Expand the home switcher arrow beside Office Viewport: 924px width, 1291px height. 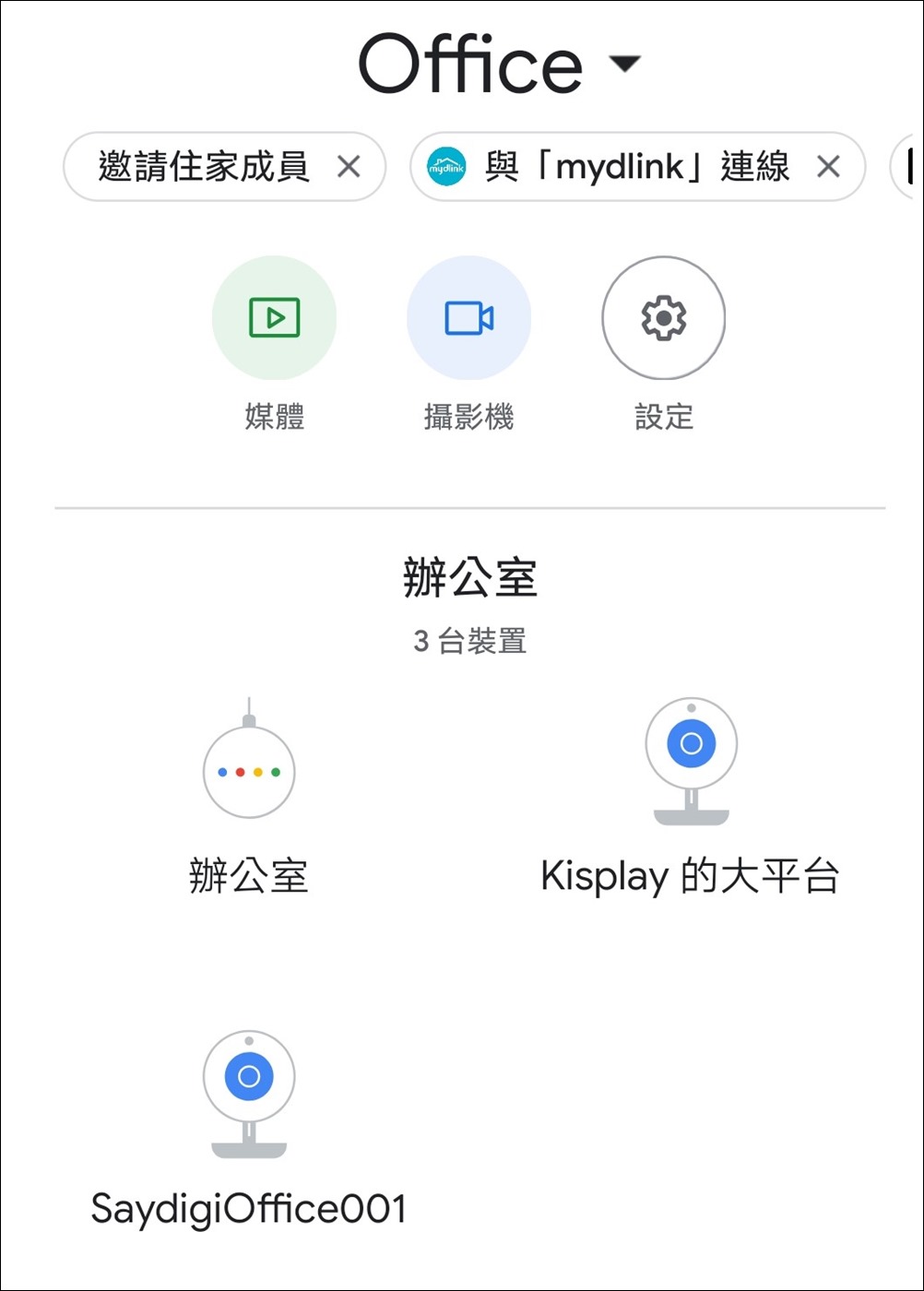coord(624,66)
